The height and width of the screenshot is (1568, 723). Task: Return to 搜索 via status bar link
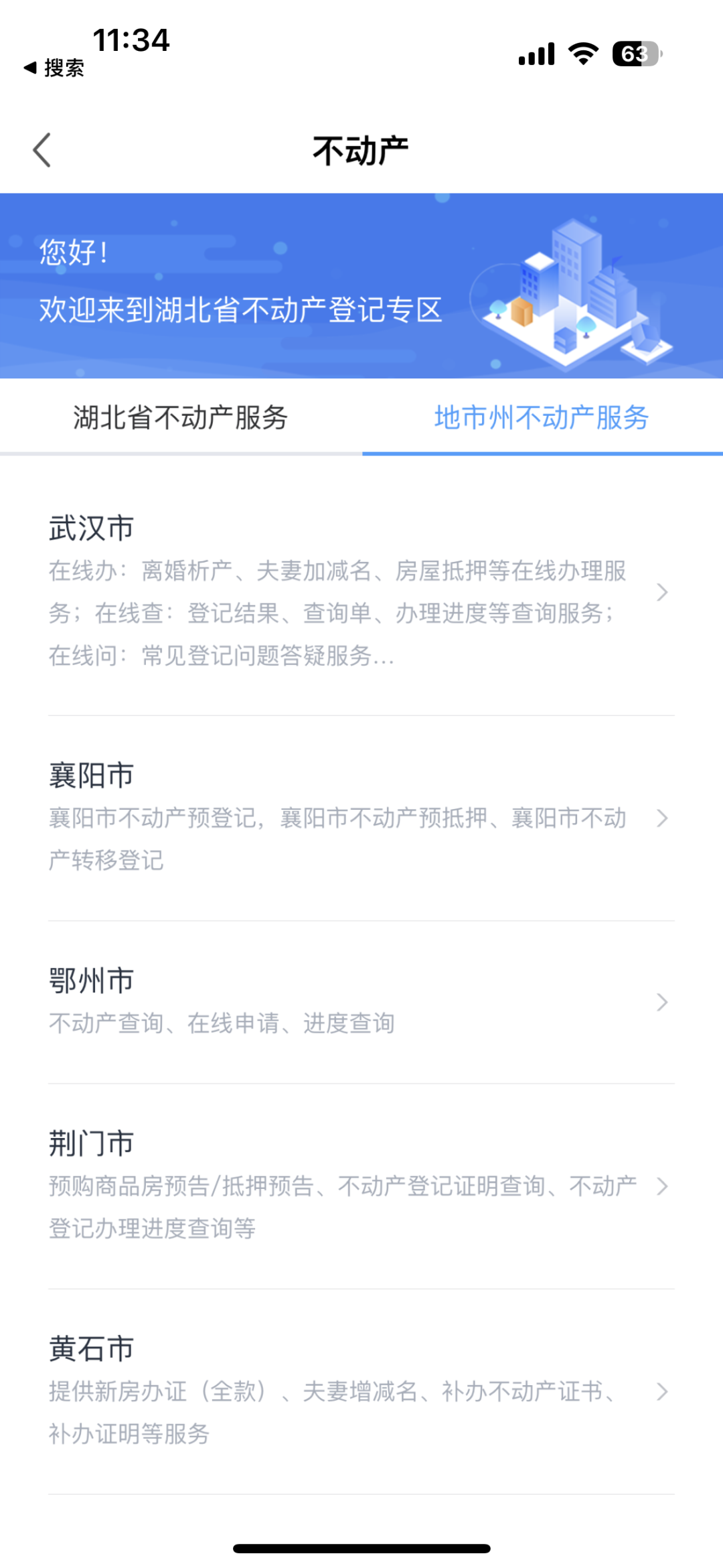[54, 68]
